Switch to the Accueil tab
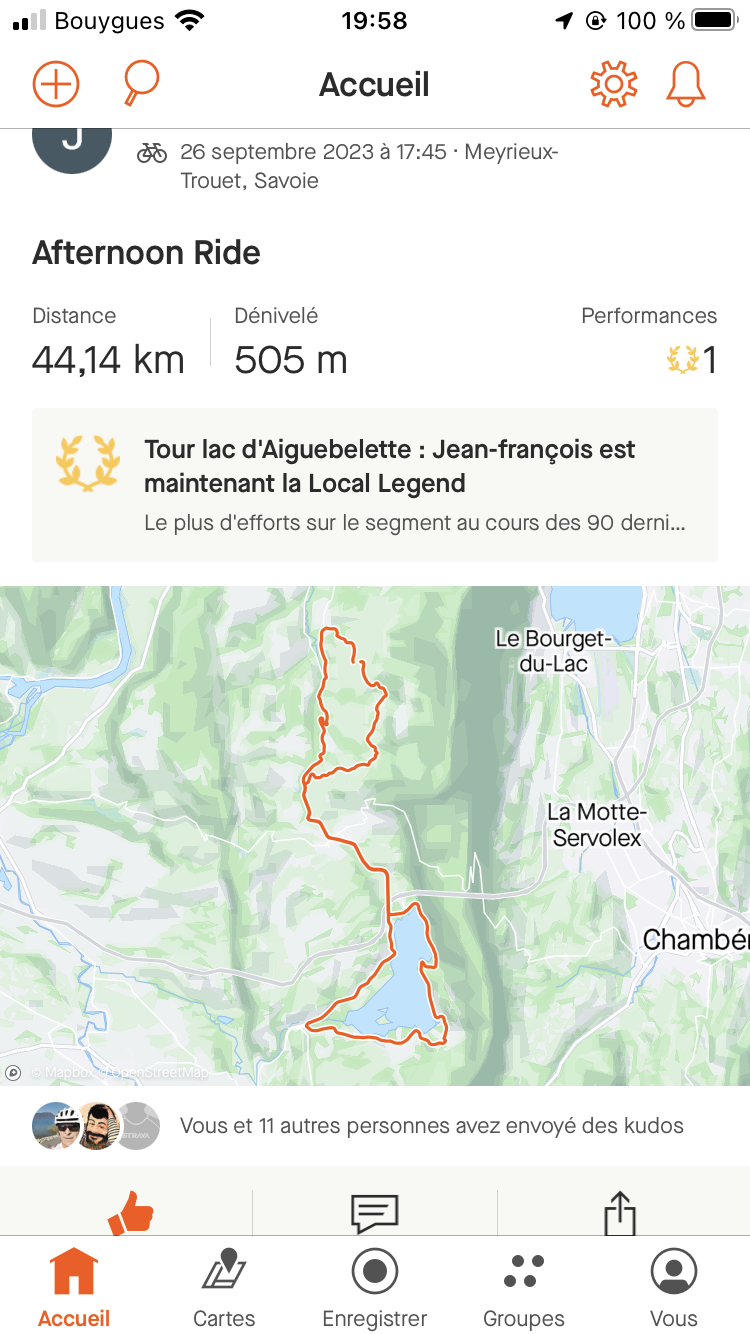The width and height of the screenshot is (750, 1334). click(74, 1288)
